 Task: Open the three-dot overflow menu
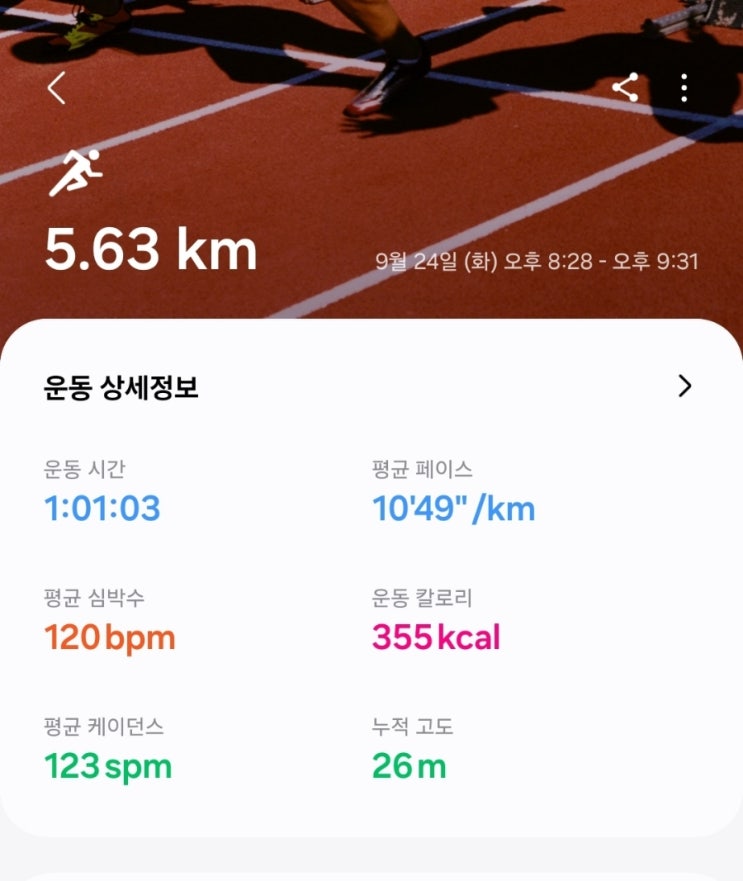[x=683, y=88]
